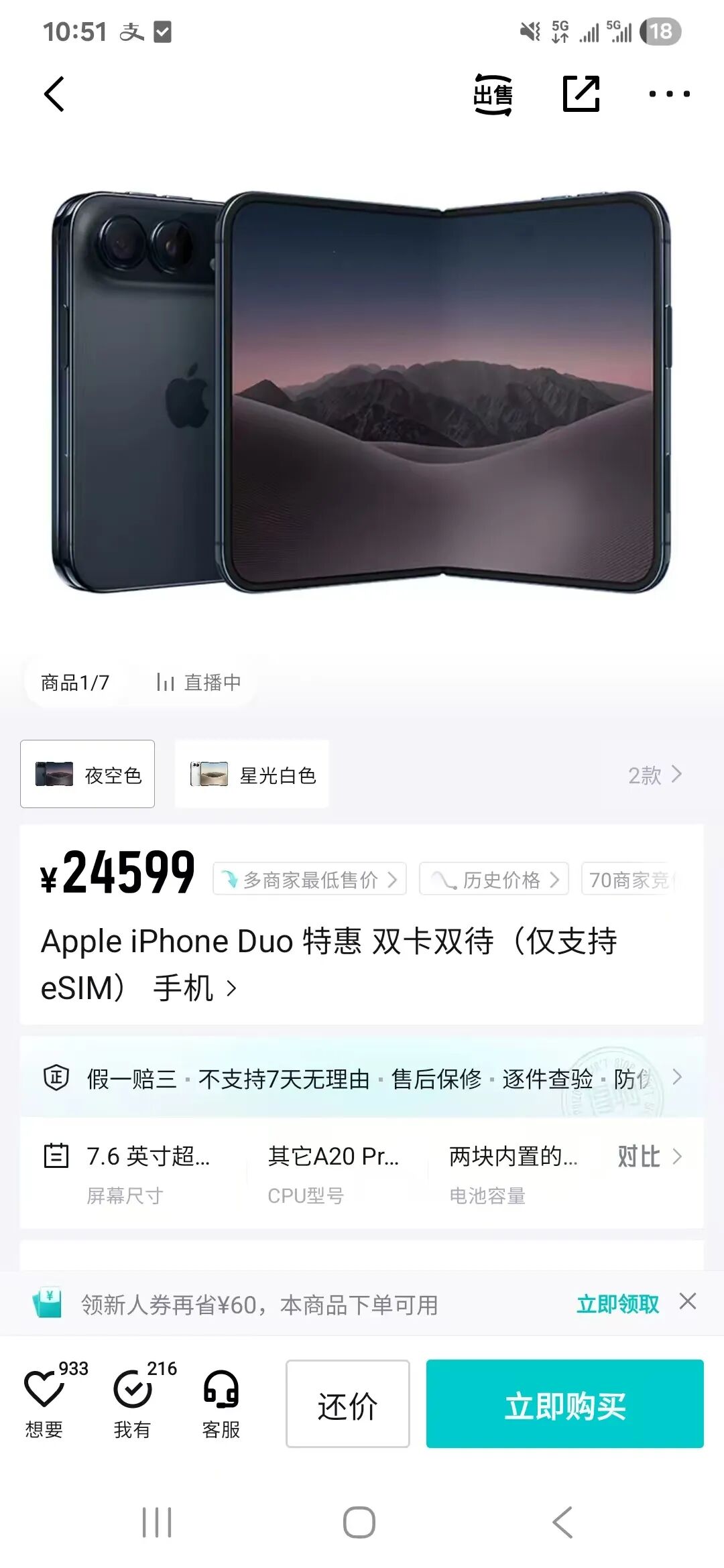The image size is (724, 1568).
Task: Go back using the top-left arrow
Action: tap(54, 94)
